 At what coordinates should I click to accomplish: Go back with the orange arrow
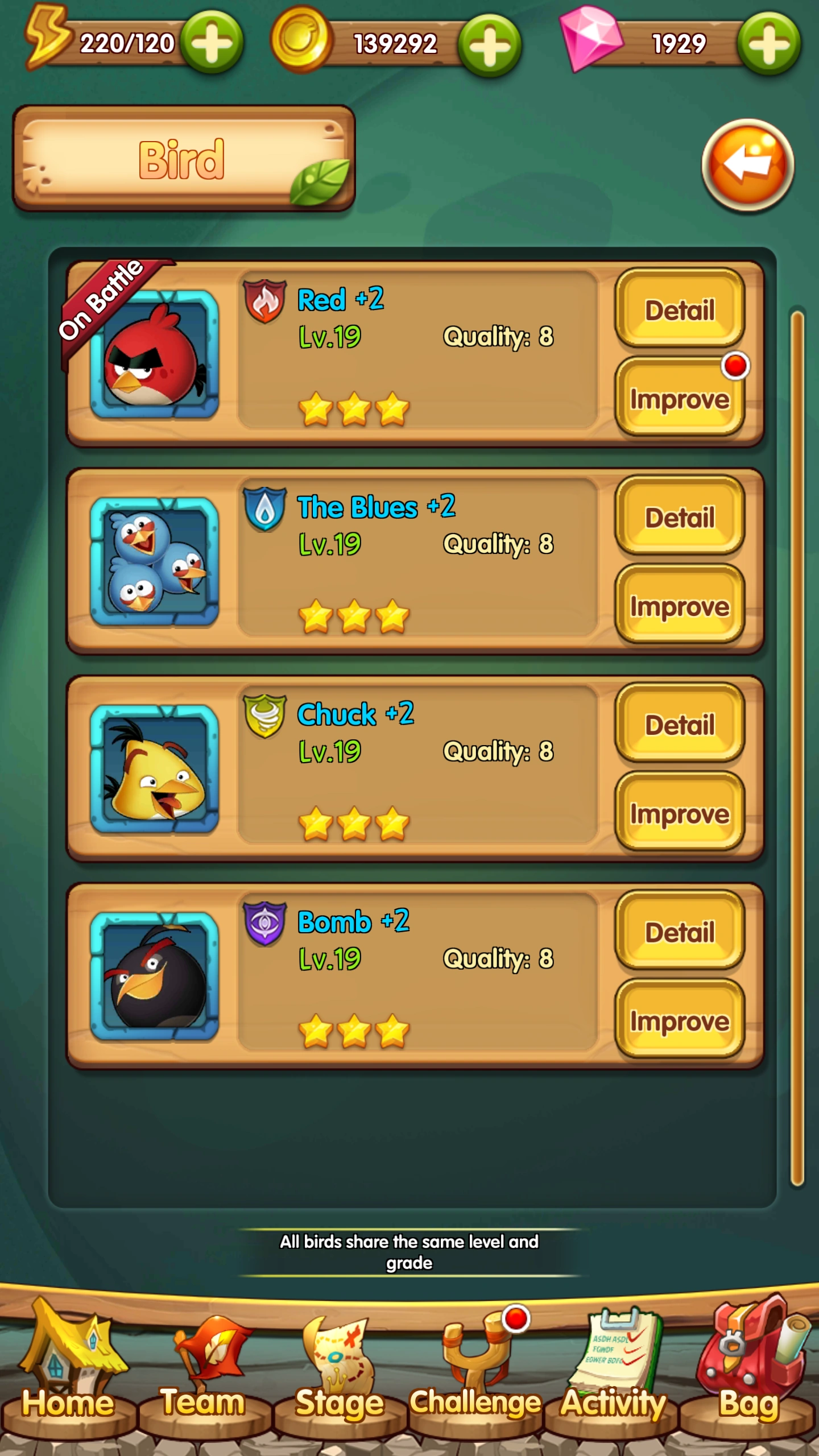coord(747,166)
